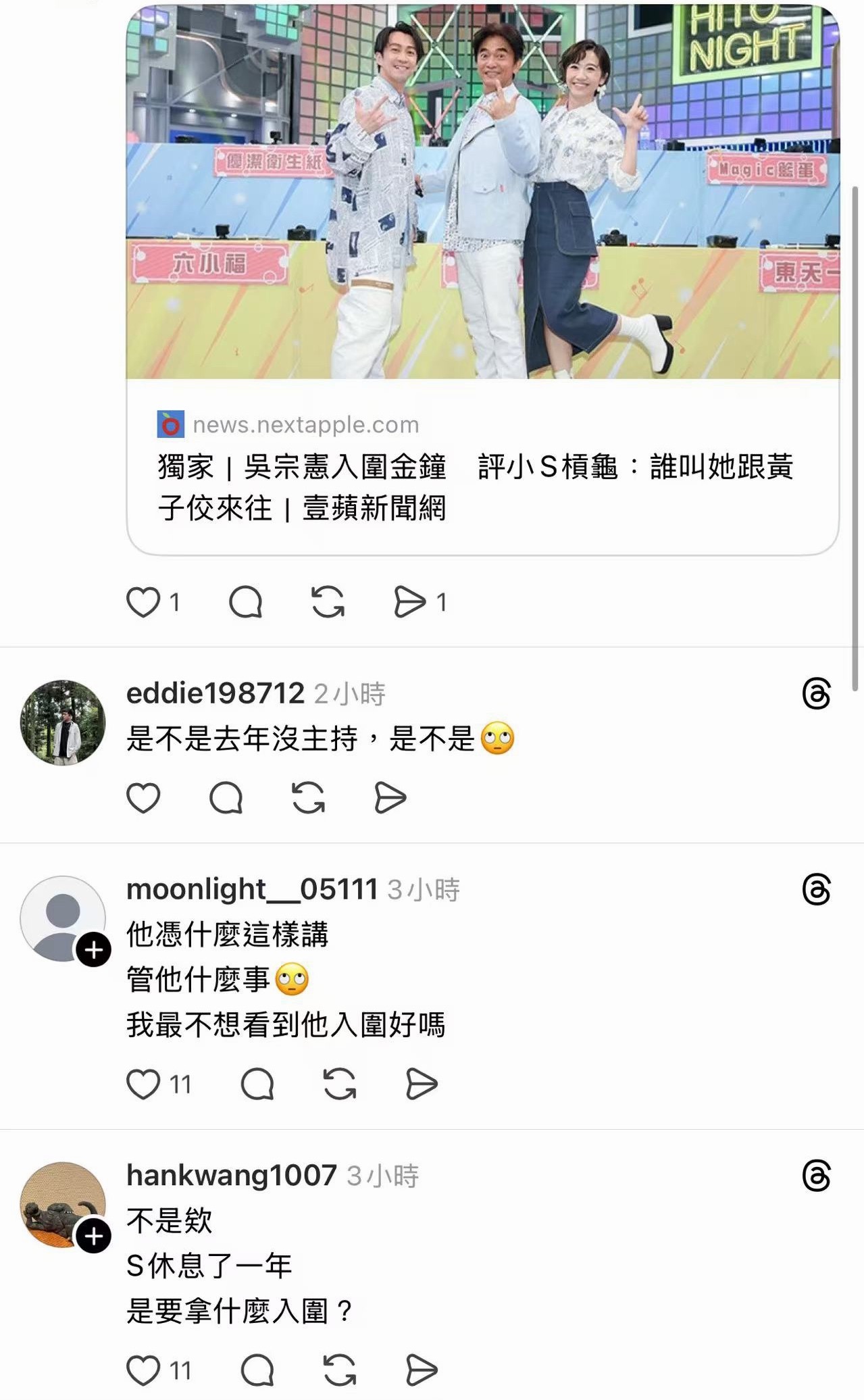Like the post with the nextapple article
The height and width of the screenshot is (1400, 864).
click(143, 602)
